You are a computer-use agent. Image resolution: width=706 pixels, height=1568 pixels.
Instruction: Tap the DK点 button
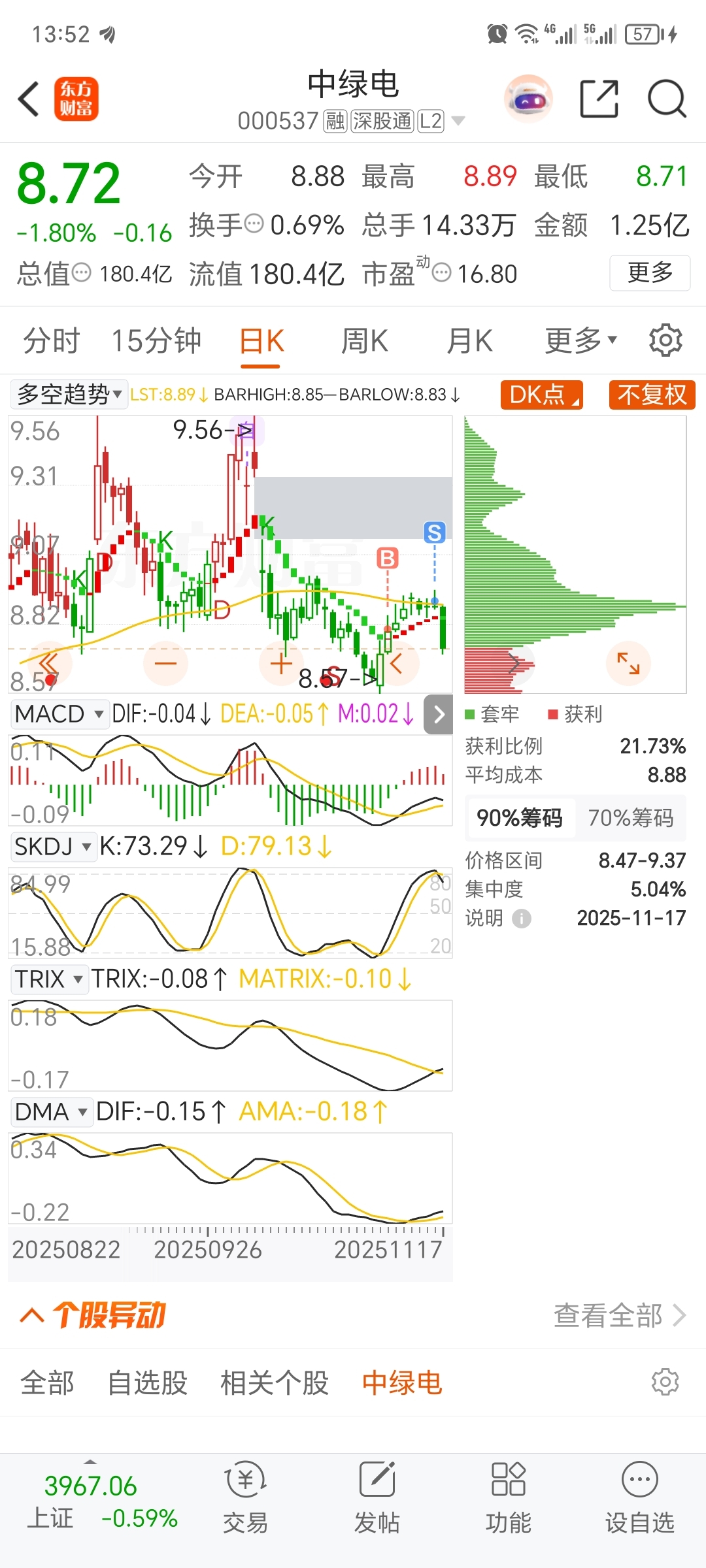(541, 395)
